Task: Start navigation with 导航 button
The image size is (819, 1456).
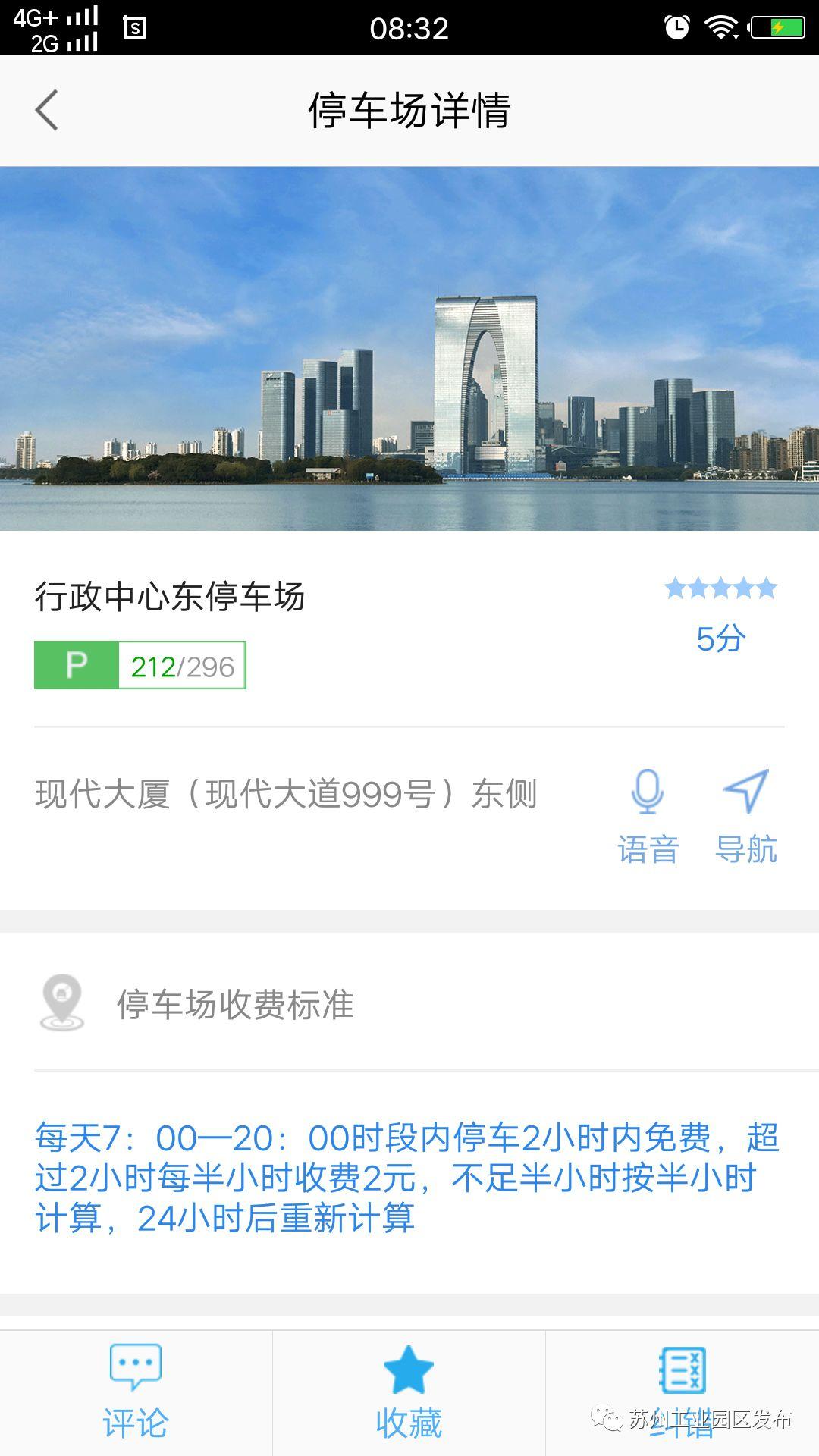Action: [x=746, y=816]
